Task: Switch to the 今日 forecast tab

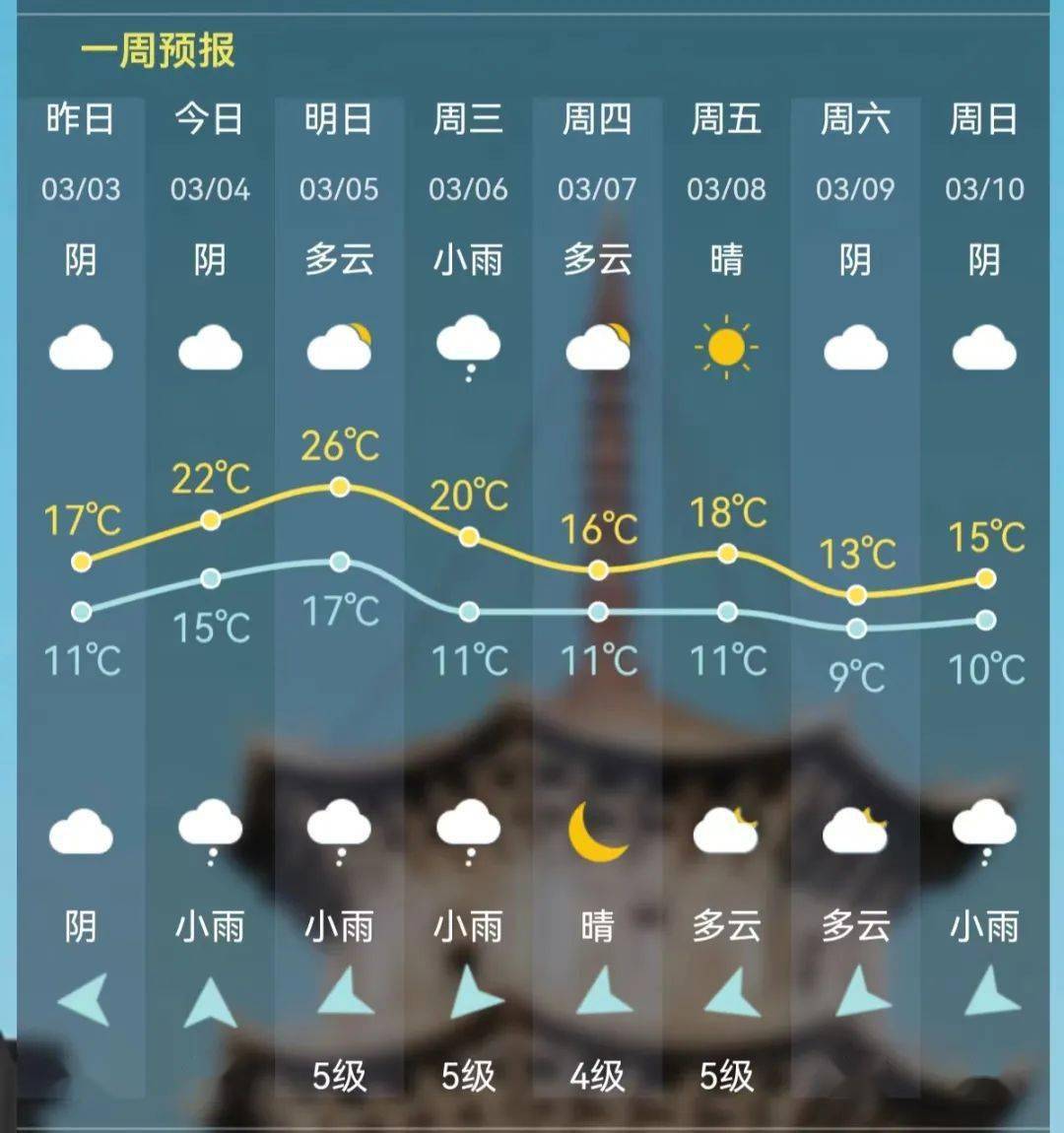Action: (210, 118)
